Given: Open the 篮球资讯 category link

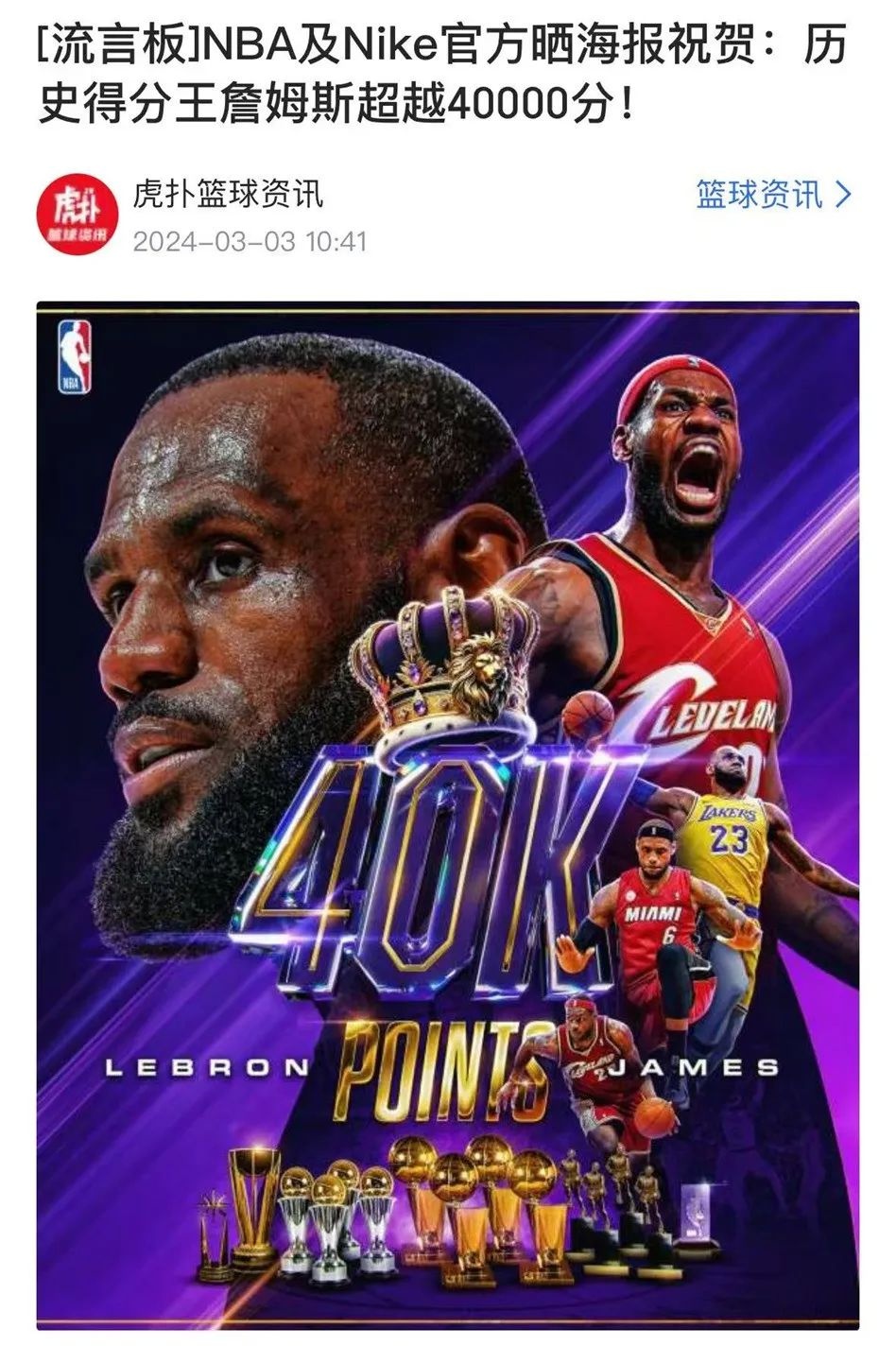Looking at the screenshot, I should click(x=773, y=195).
